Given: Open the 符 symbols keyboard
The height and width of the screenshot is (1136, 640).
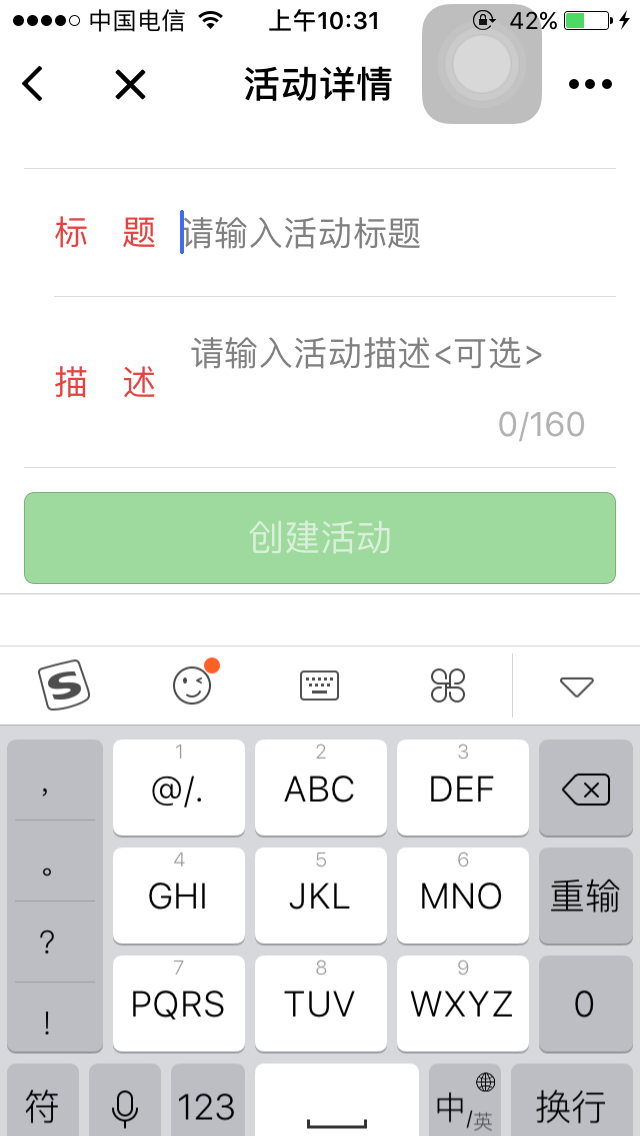Looking at the screenshot, I should point(42,1104).
